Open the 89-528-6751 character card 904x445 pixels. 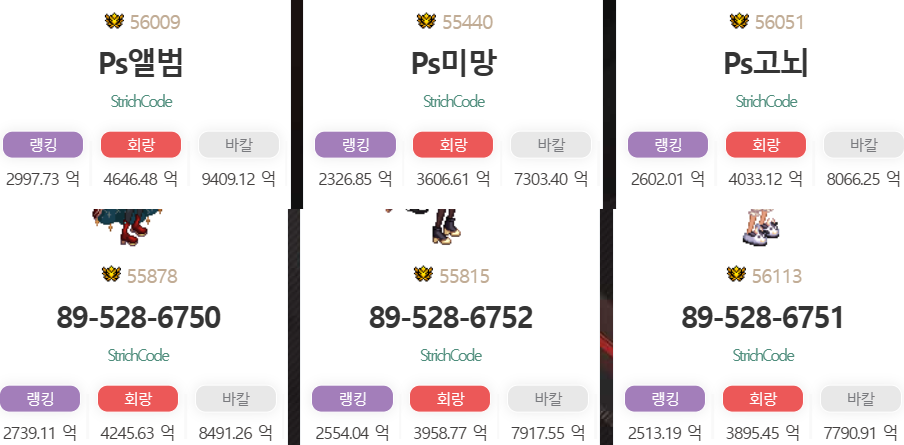tap(763, 318)
